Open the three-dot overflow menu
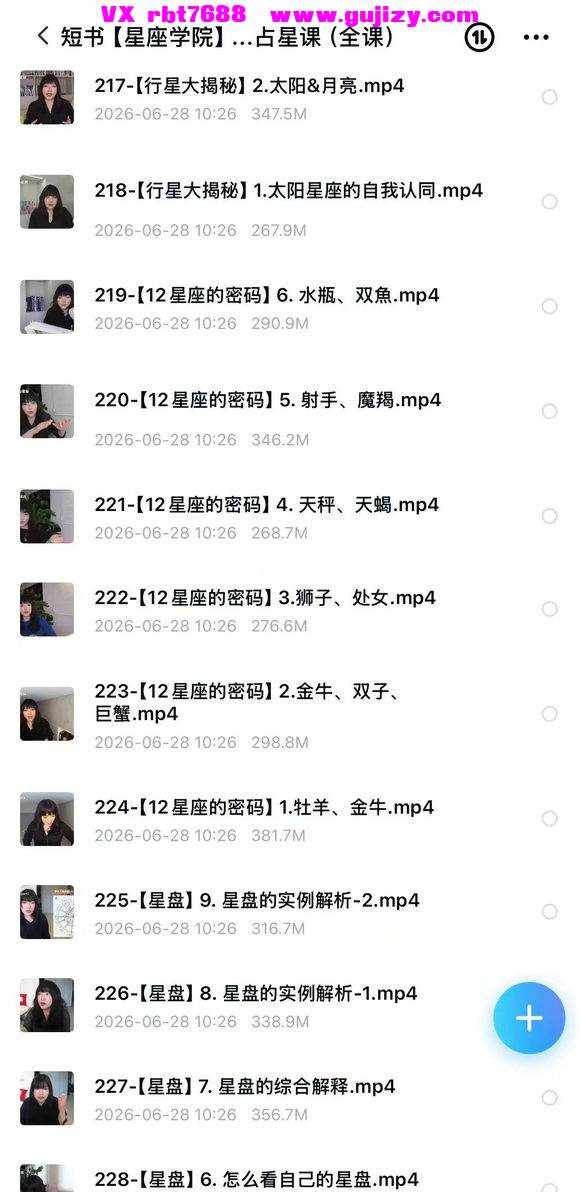 (x=536, y=37)
